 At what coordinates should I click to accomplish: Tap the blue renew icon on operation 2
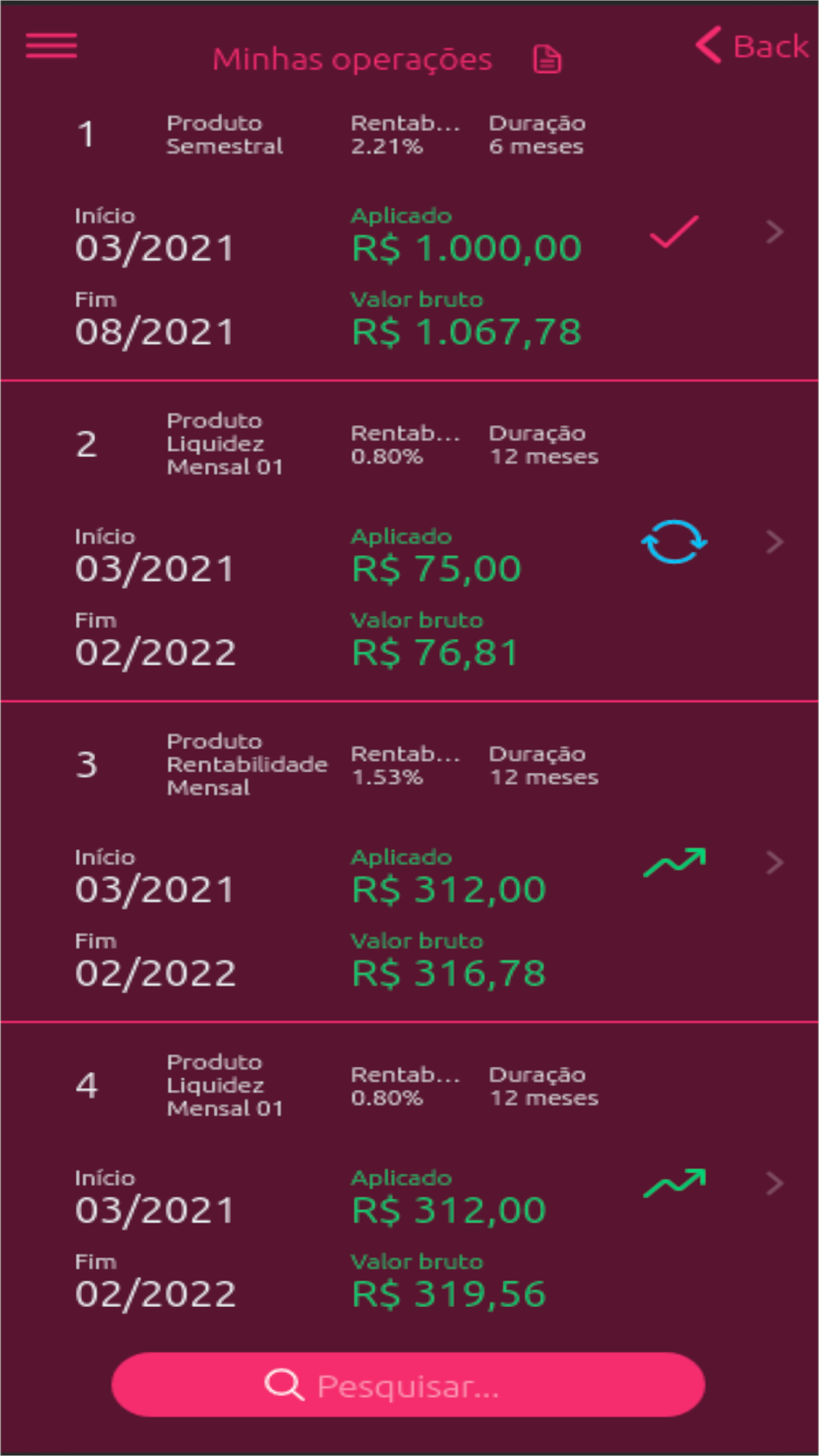tap(674, 542)
